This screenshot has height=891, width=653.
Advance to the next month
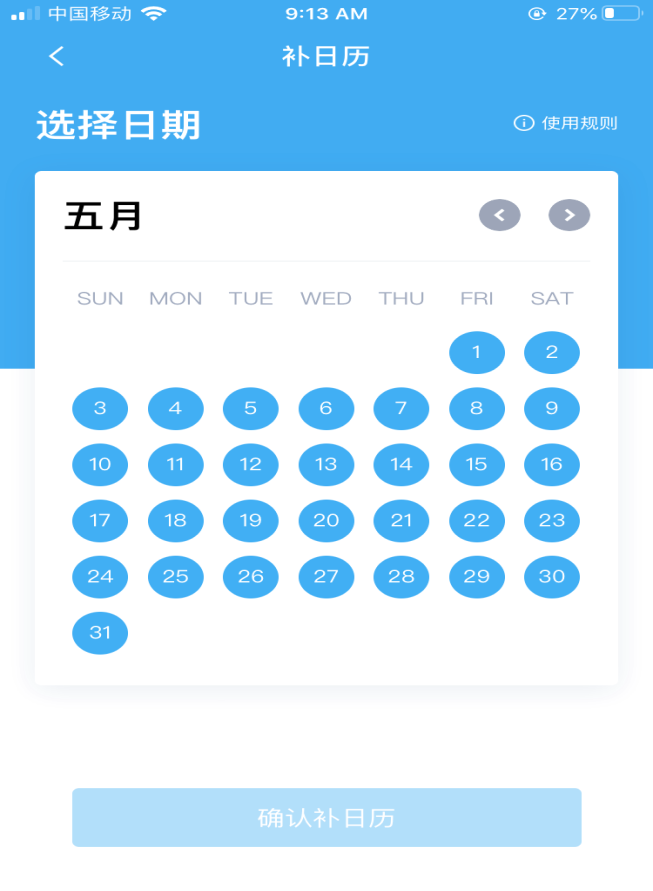tap(569, 215)
